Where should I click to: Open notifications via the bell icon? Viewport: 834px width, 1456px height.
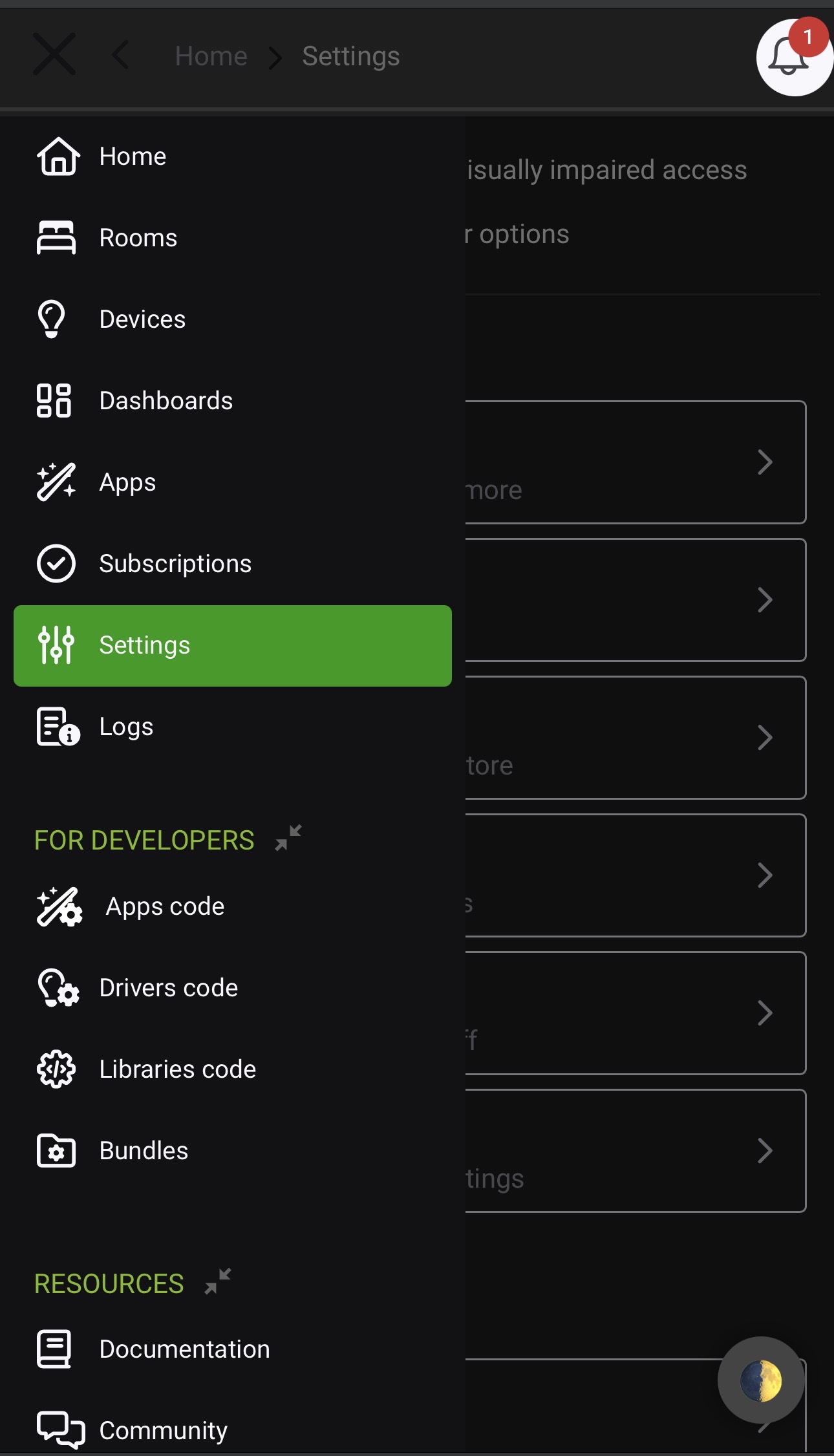click(787, 57)
